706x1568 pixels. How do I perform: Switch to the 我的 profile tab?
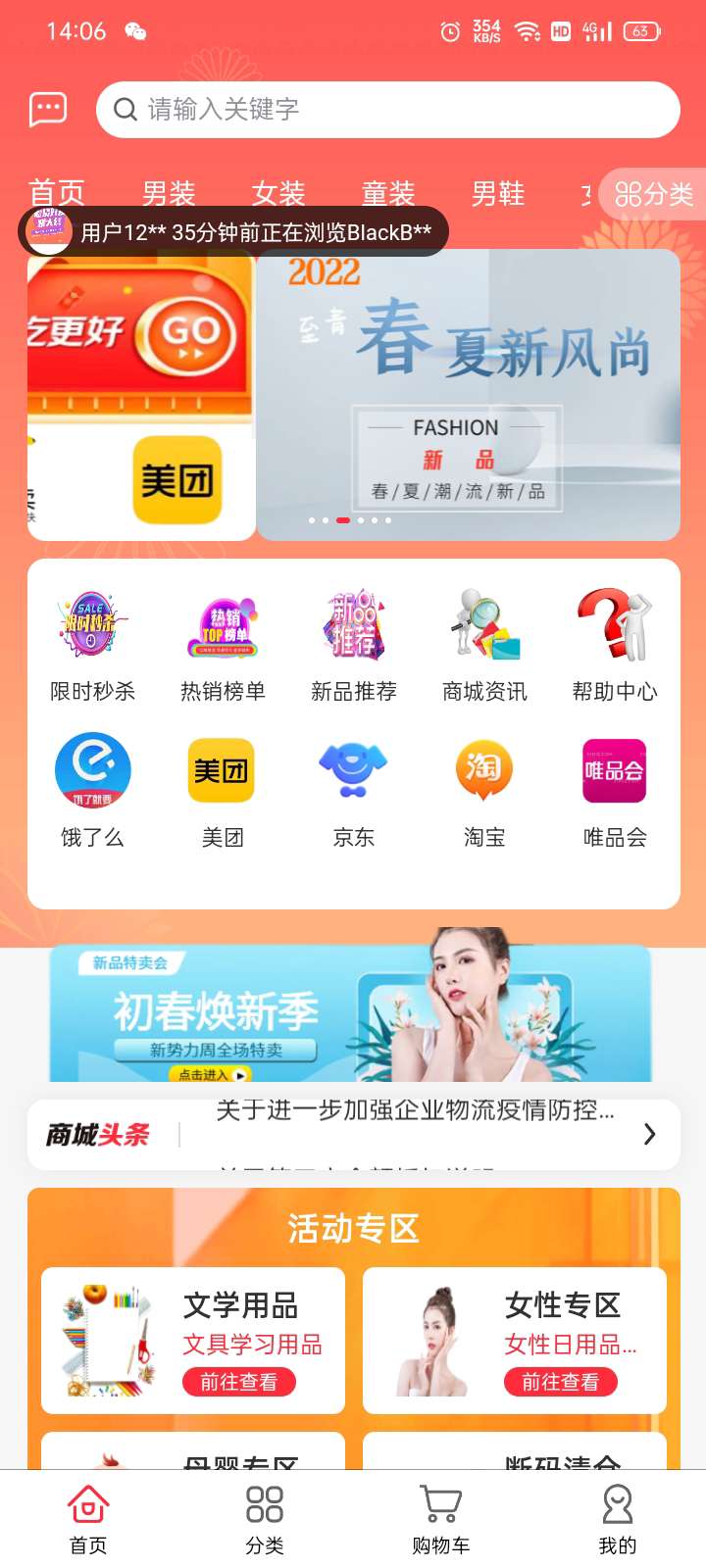coord(617,1519)
